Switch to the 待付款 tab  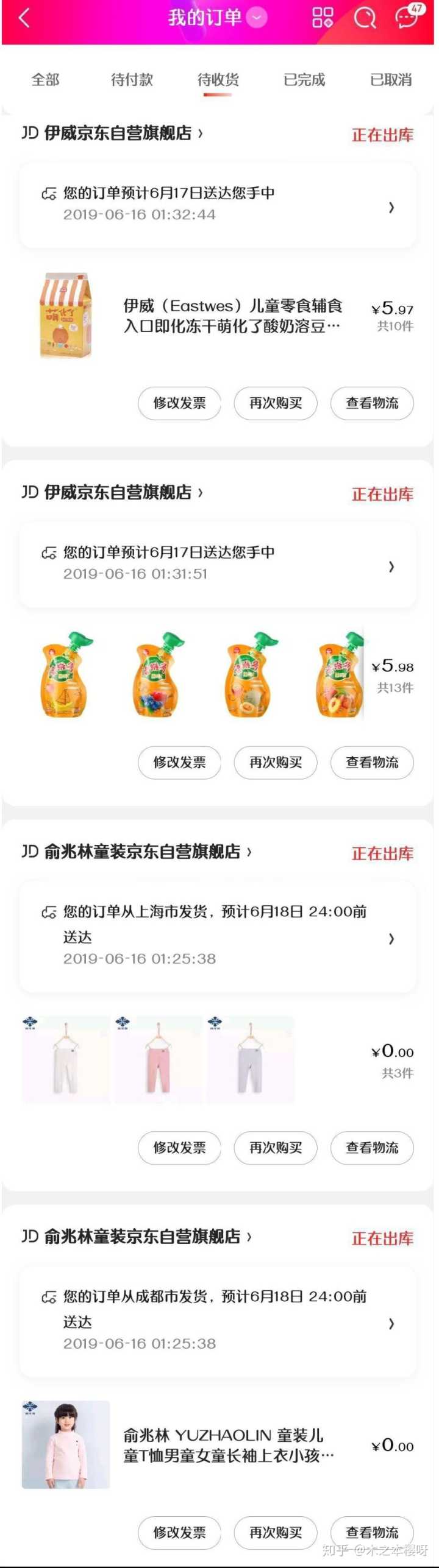click(132, 80)
